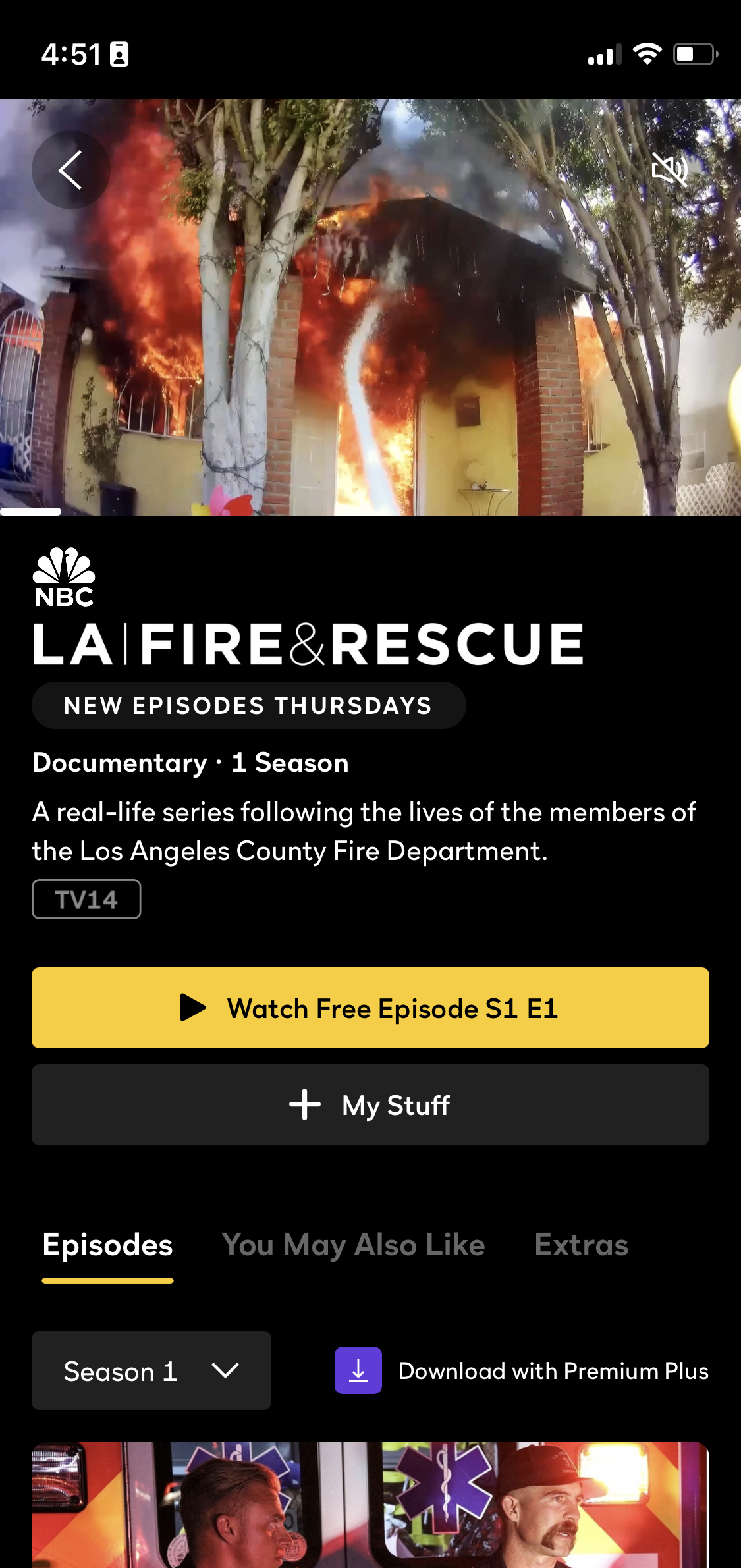Add show to My Stuff
Screen dimensions: 741x1568
[x=370, y=1104]
